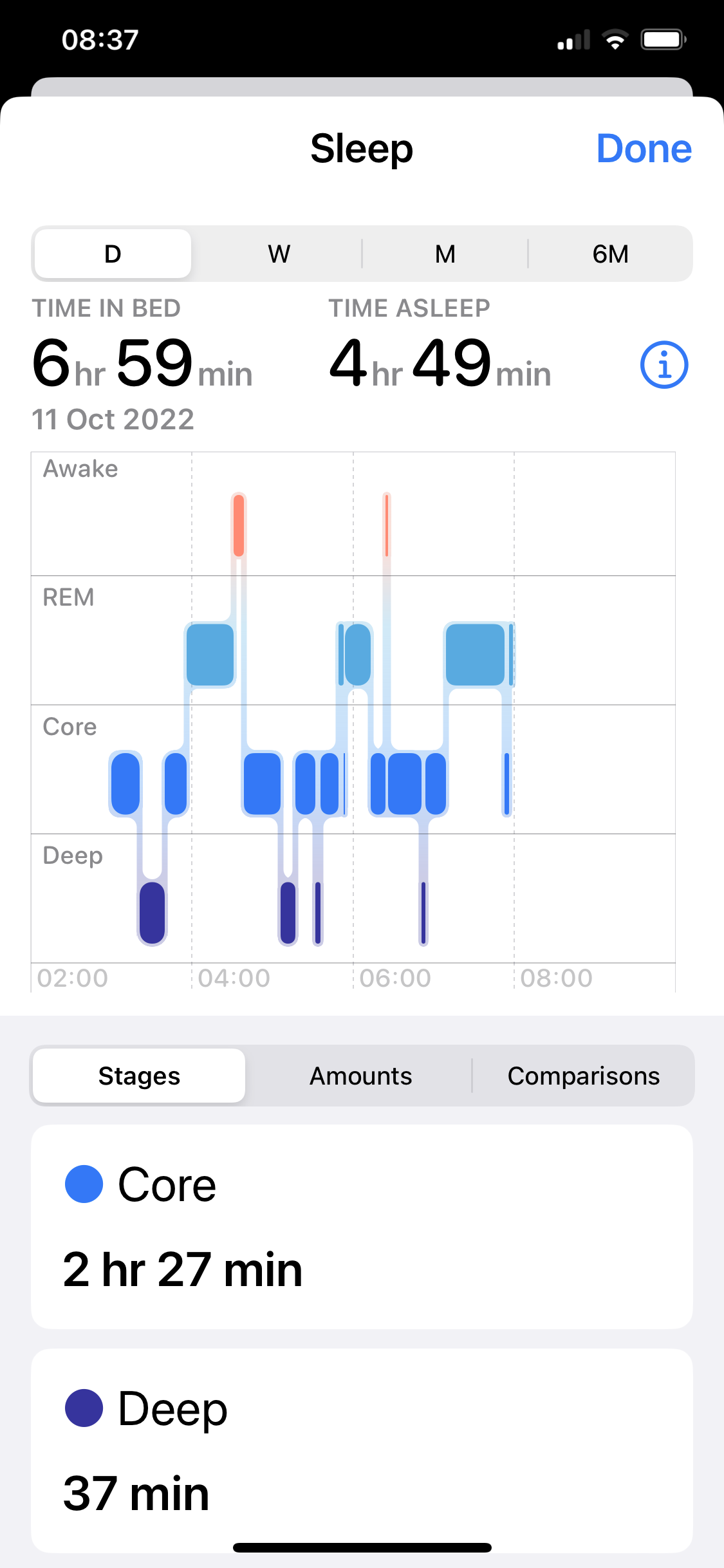The height and width of the screenshot is (1568, 724).
Task: Switch to the M monthly view
Action: tap(445, 254)
